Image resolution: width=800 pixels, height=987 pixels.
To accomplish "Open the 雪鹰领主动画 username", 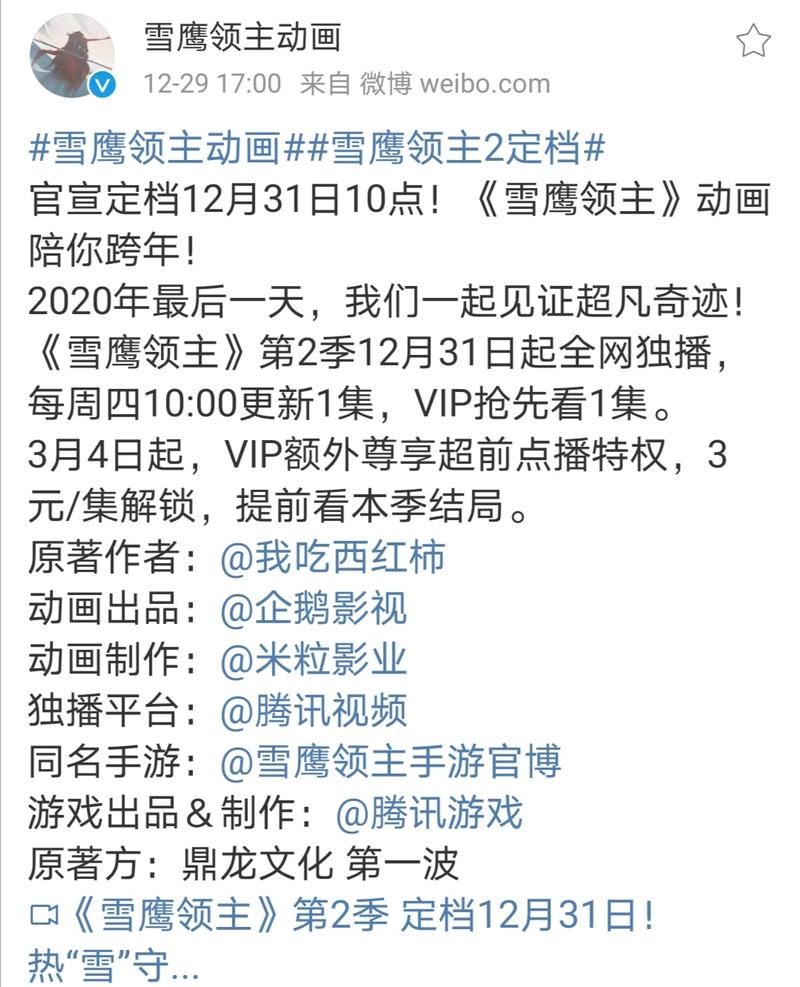I will (243, 37).
